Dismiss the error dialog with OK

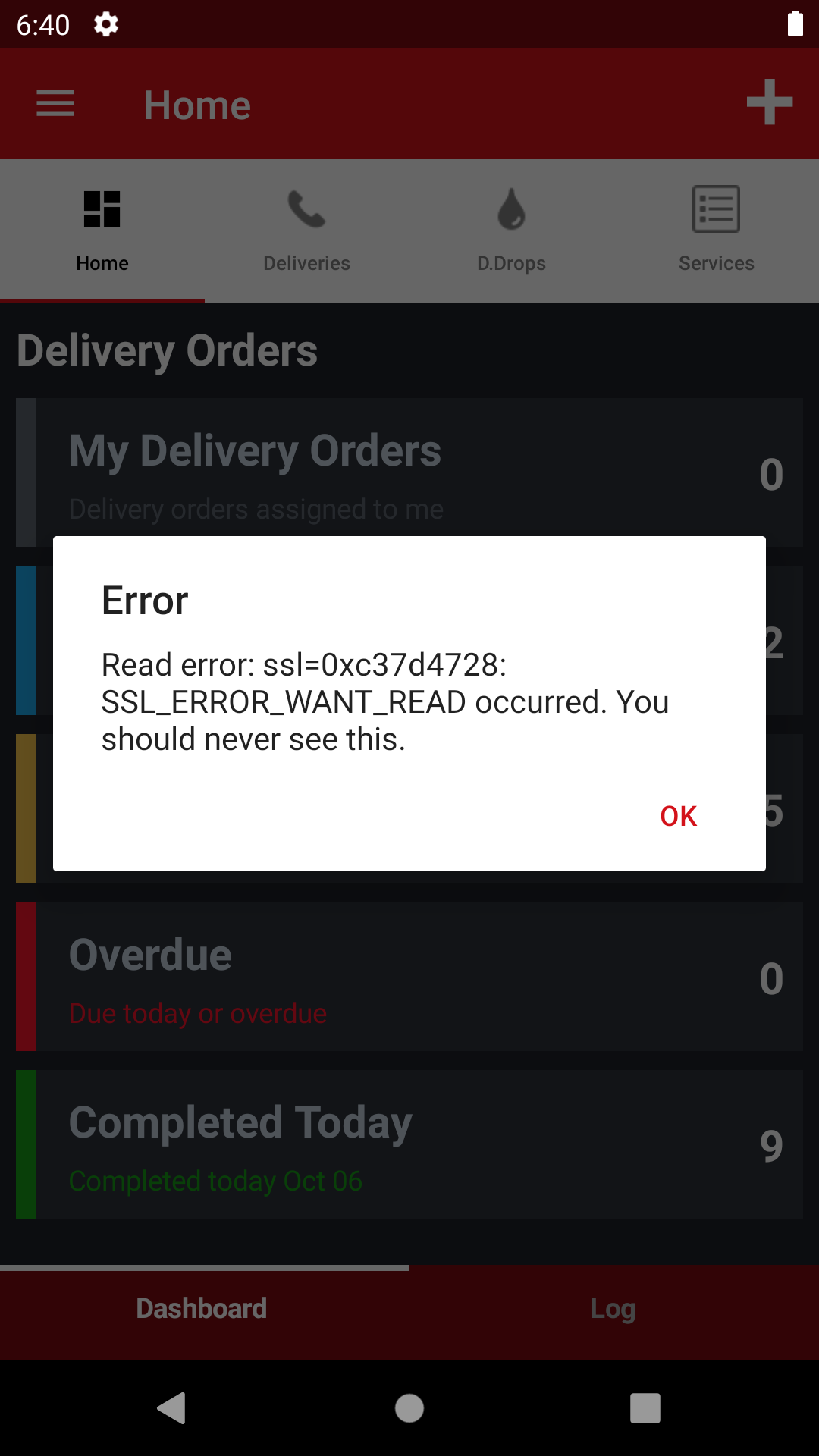(x=678, y=816)
